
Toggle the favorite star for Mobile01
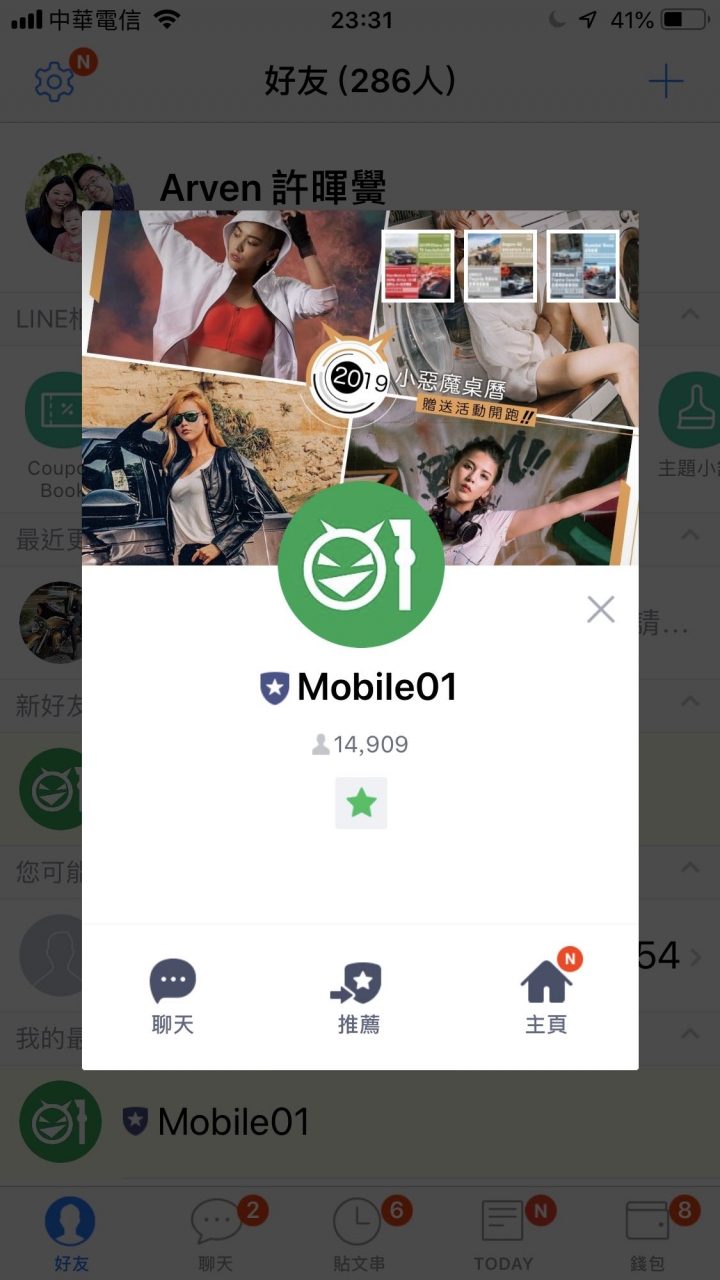(x=361, y=803)
